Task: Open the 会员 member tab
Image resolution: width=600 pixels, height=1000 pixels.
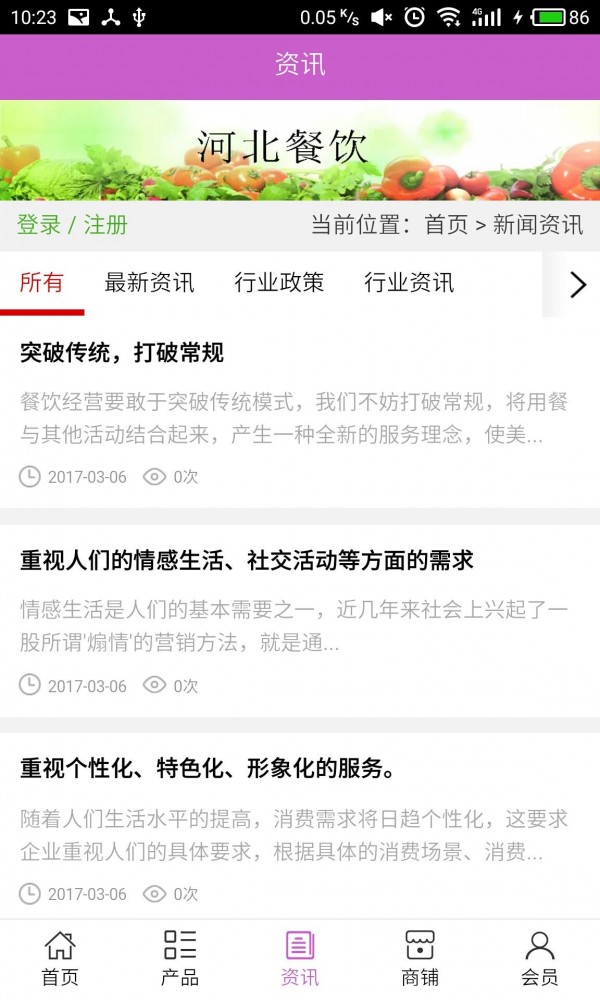Action: tap(540, 958)
